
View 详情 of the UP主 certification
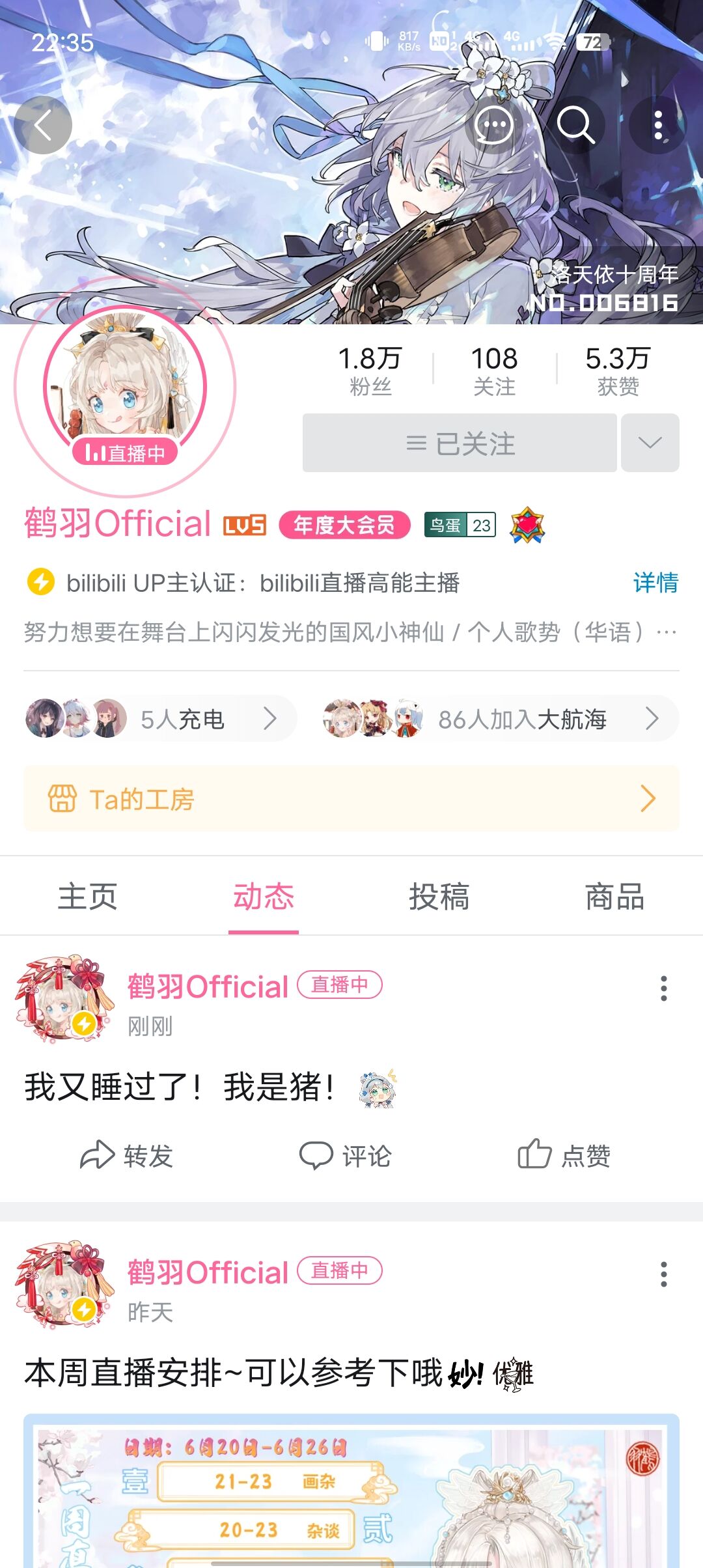655,583
